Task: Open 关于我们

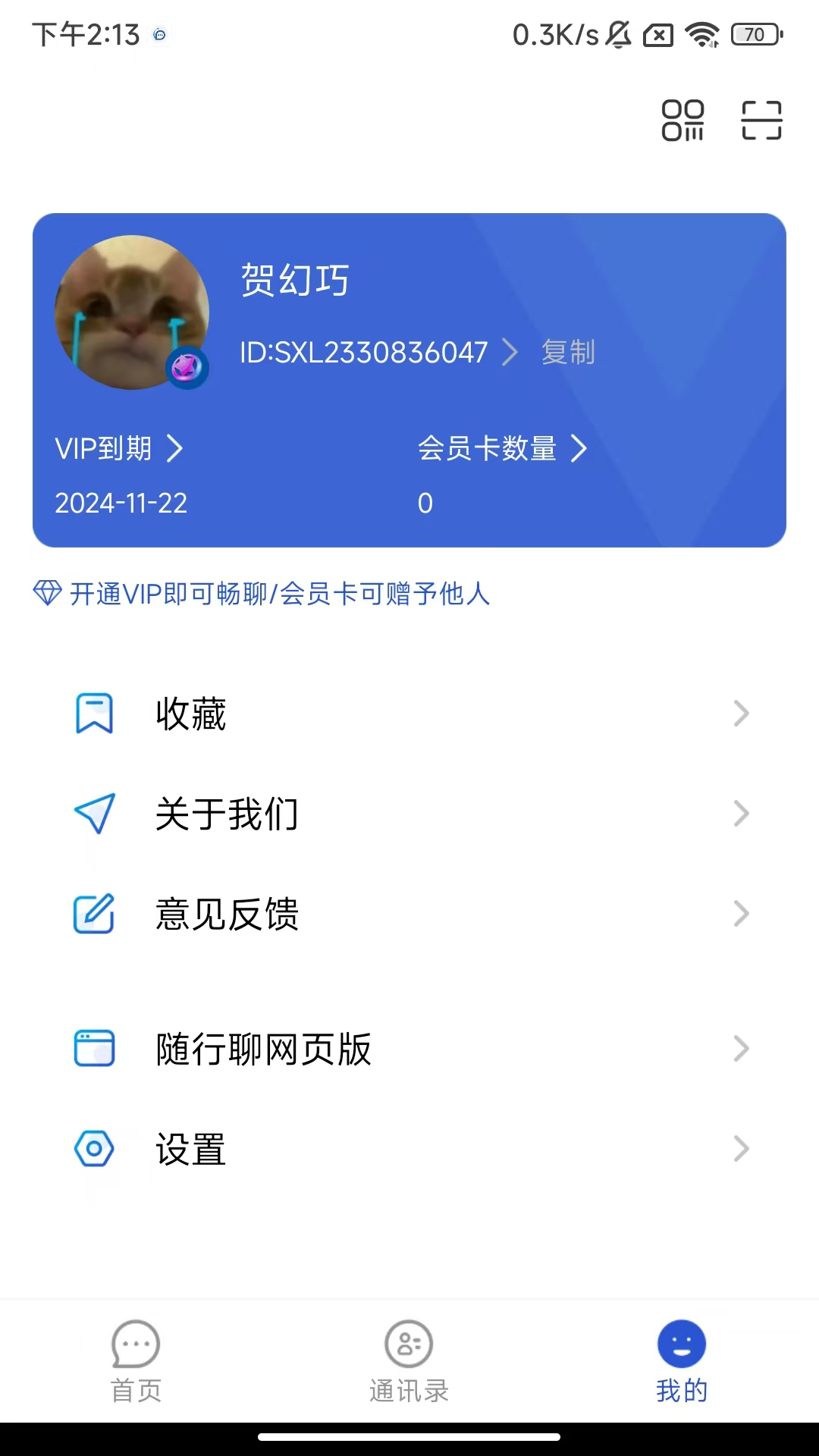Action: point(409,814)
